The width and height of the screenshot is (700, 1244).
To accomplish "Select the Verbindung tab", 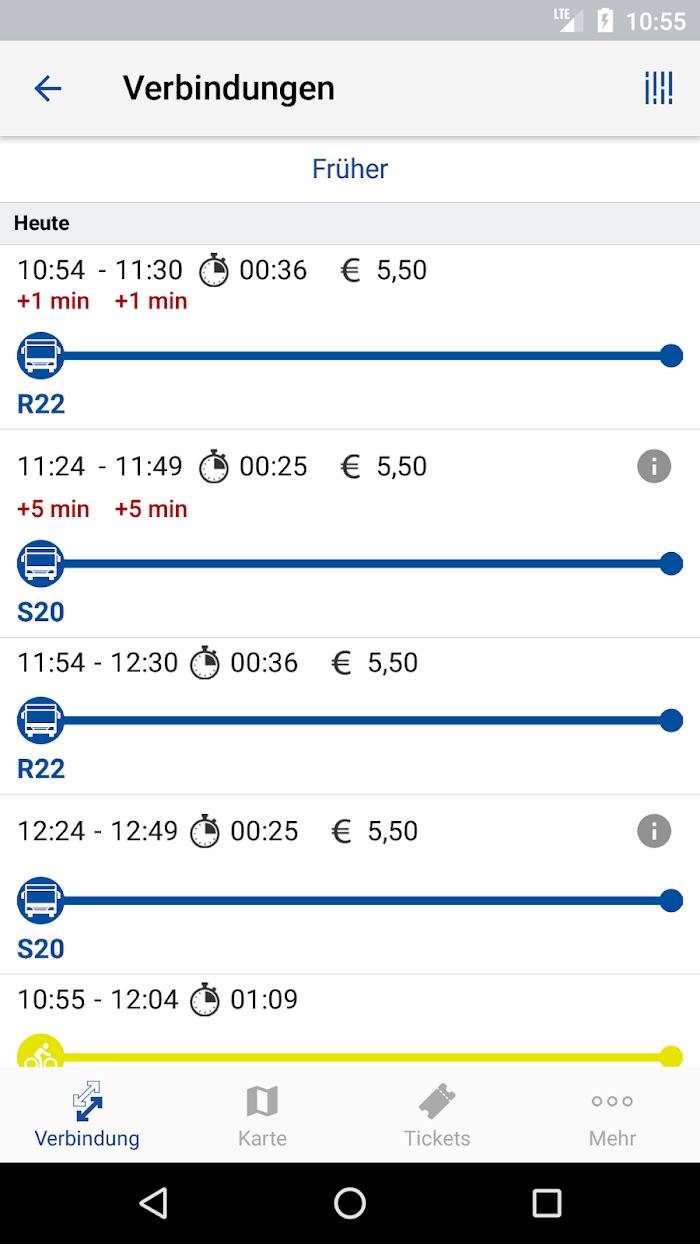I will tap(87, 1114).
